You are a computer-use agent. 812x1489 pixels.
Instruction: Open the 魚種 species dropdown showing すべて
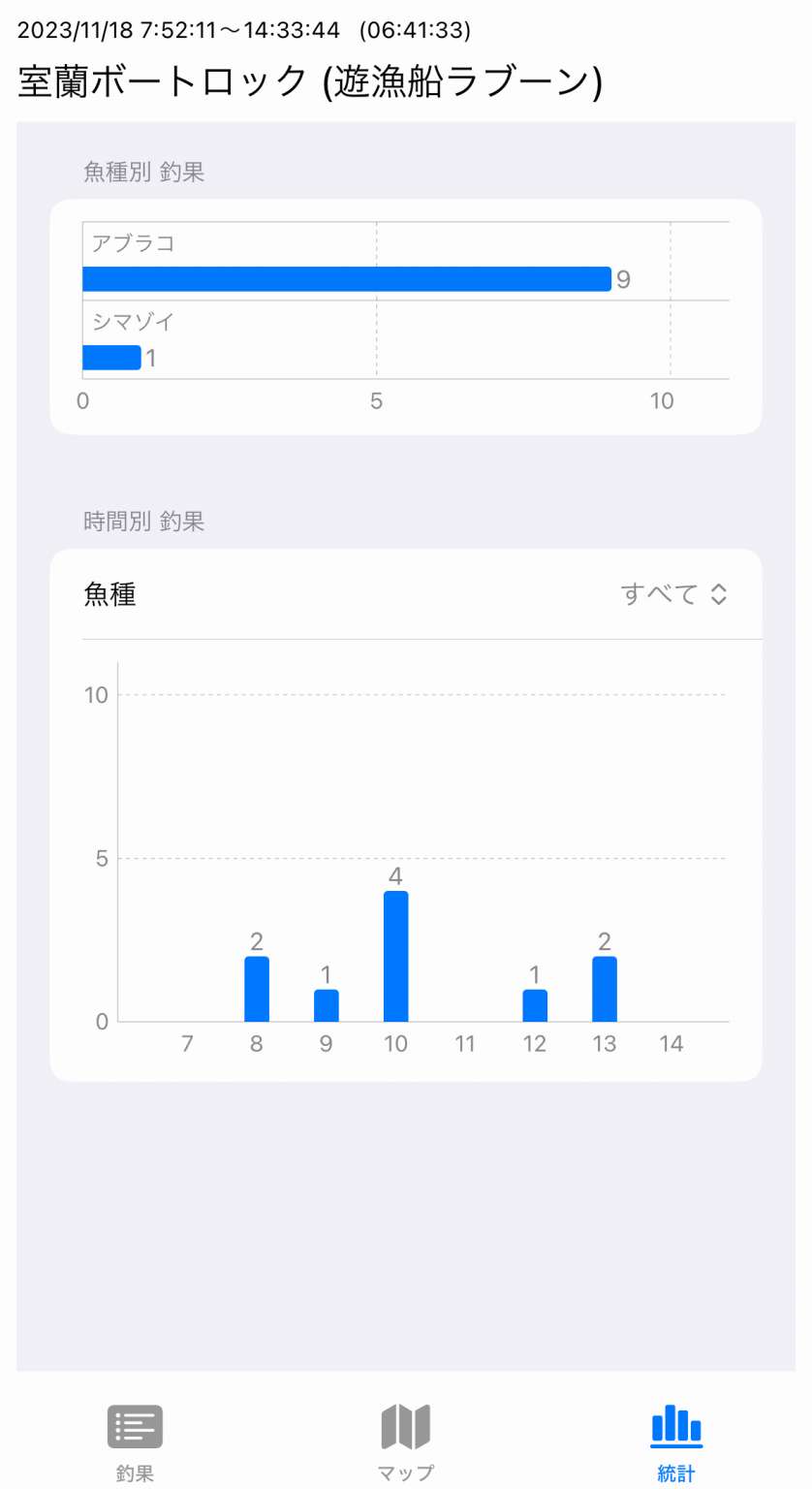[x=673, y=594]
